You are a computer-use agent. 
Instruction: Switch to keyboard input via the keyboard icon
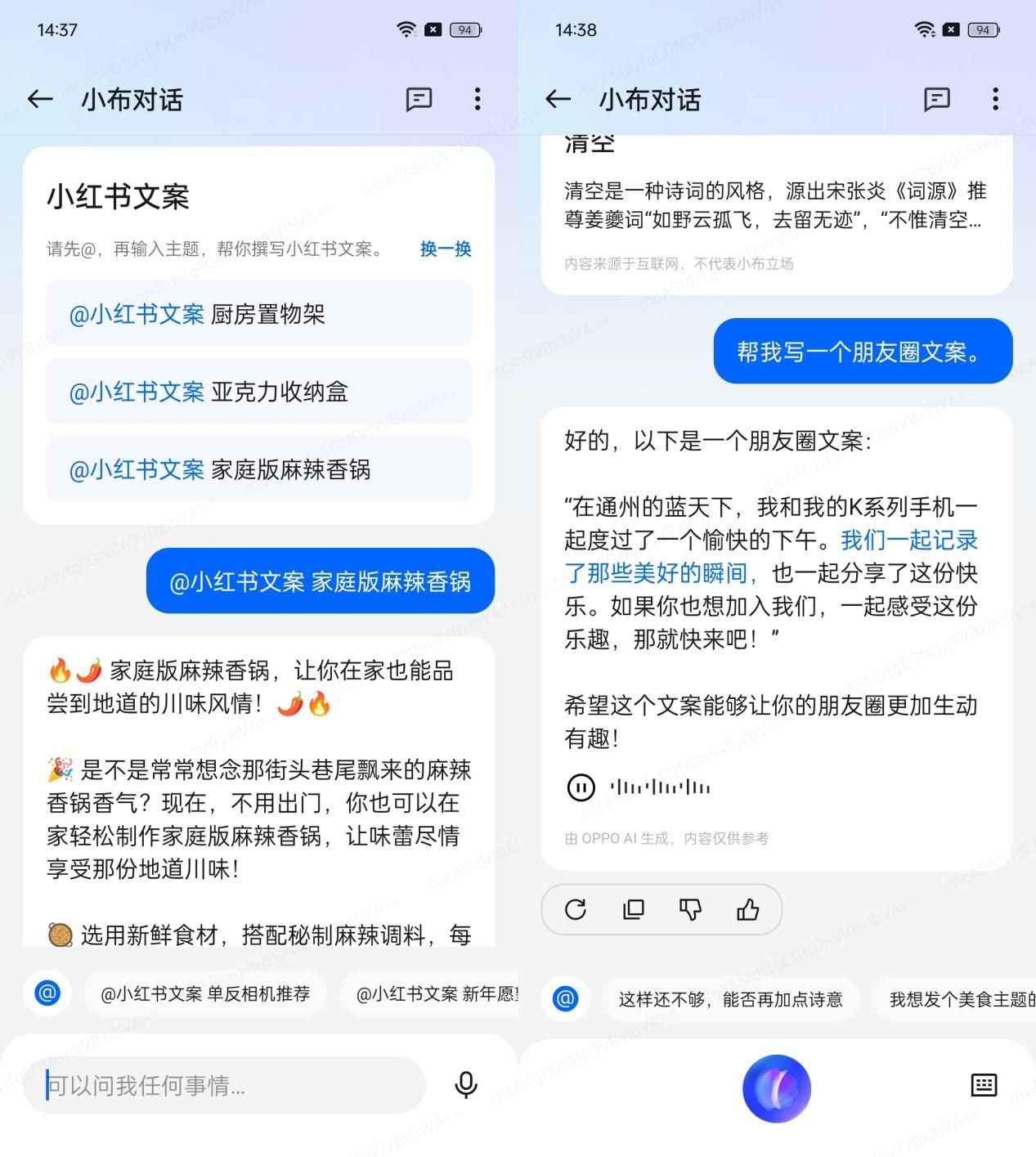983,1085
